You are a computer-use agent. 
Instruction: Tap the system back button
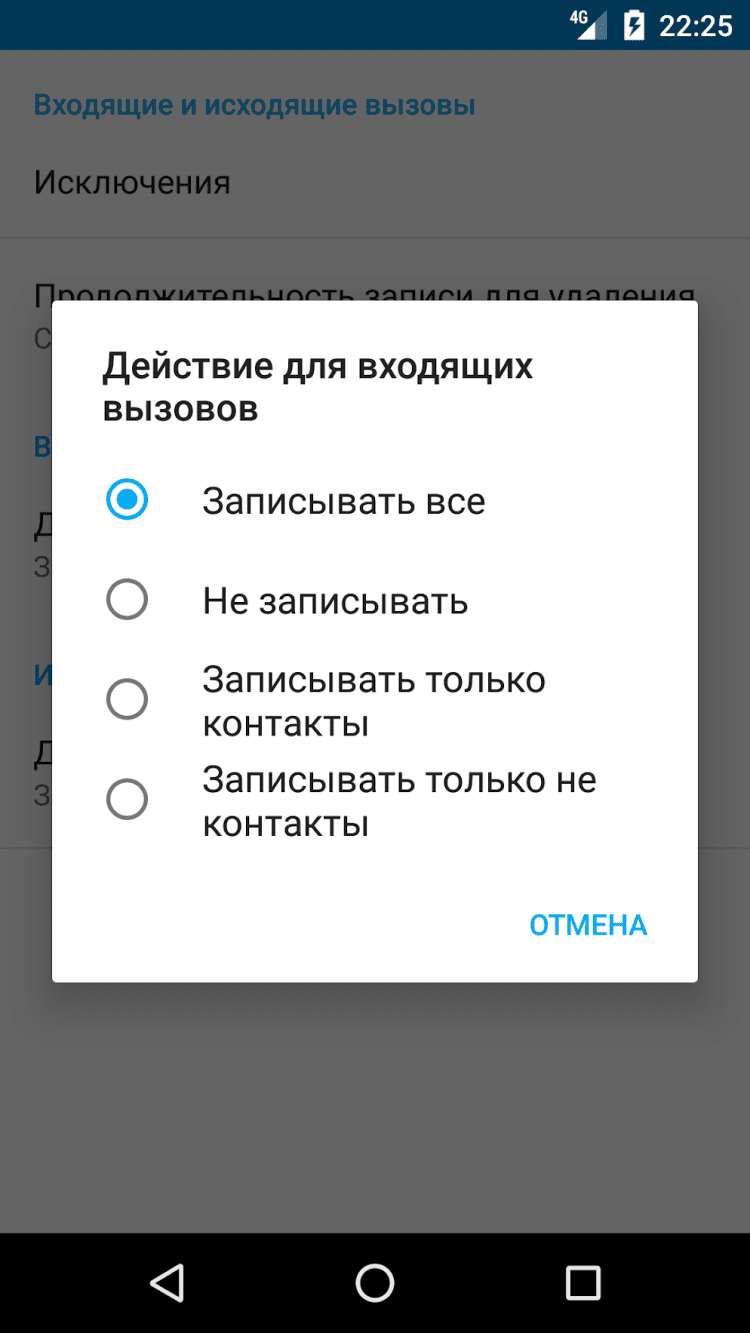[167, 1282]
